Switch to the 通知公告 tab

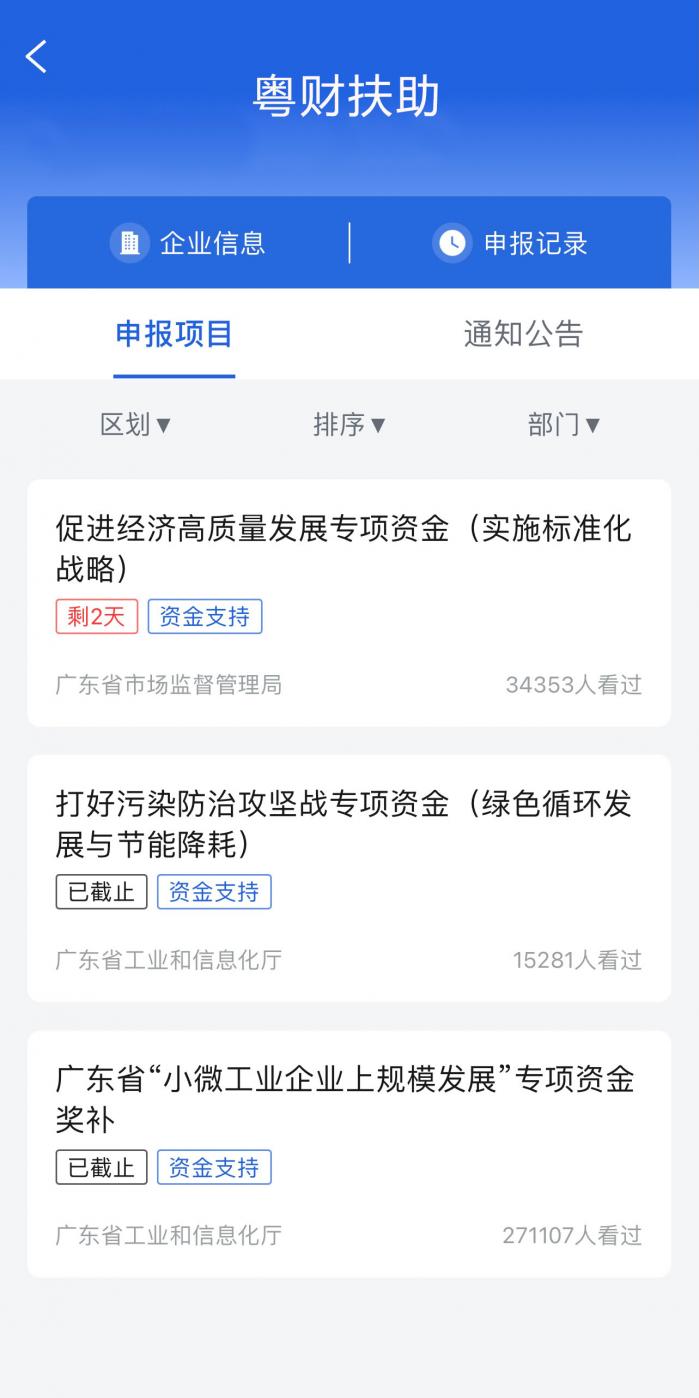click(x=523, y=334)
